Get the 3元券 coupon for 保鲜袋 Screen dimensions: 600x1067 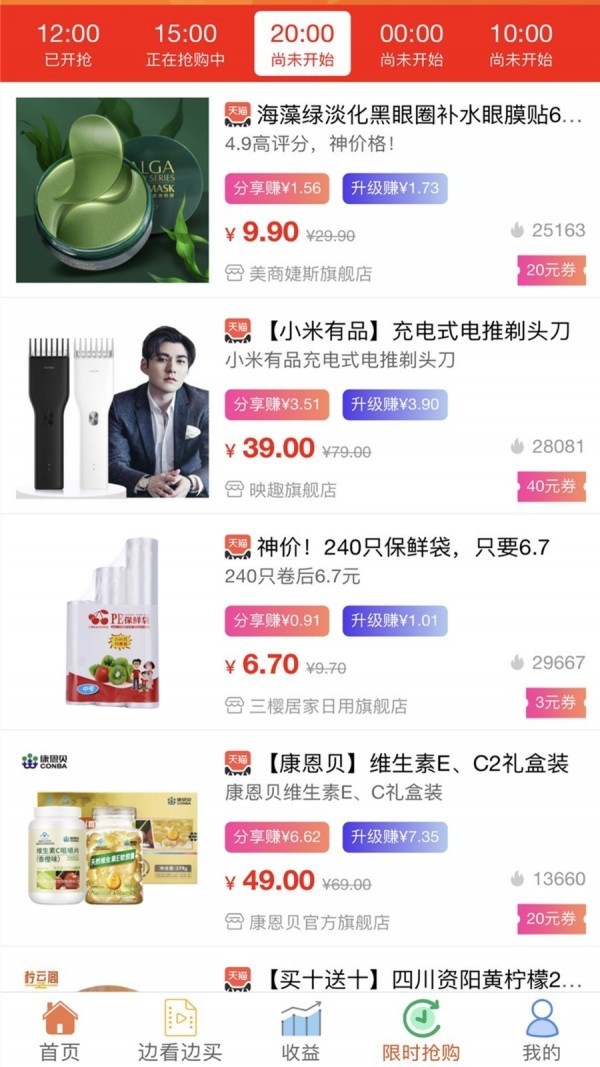pos(555,703)
